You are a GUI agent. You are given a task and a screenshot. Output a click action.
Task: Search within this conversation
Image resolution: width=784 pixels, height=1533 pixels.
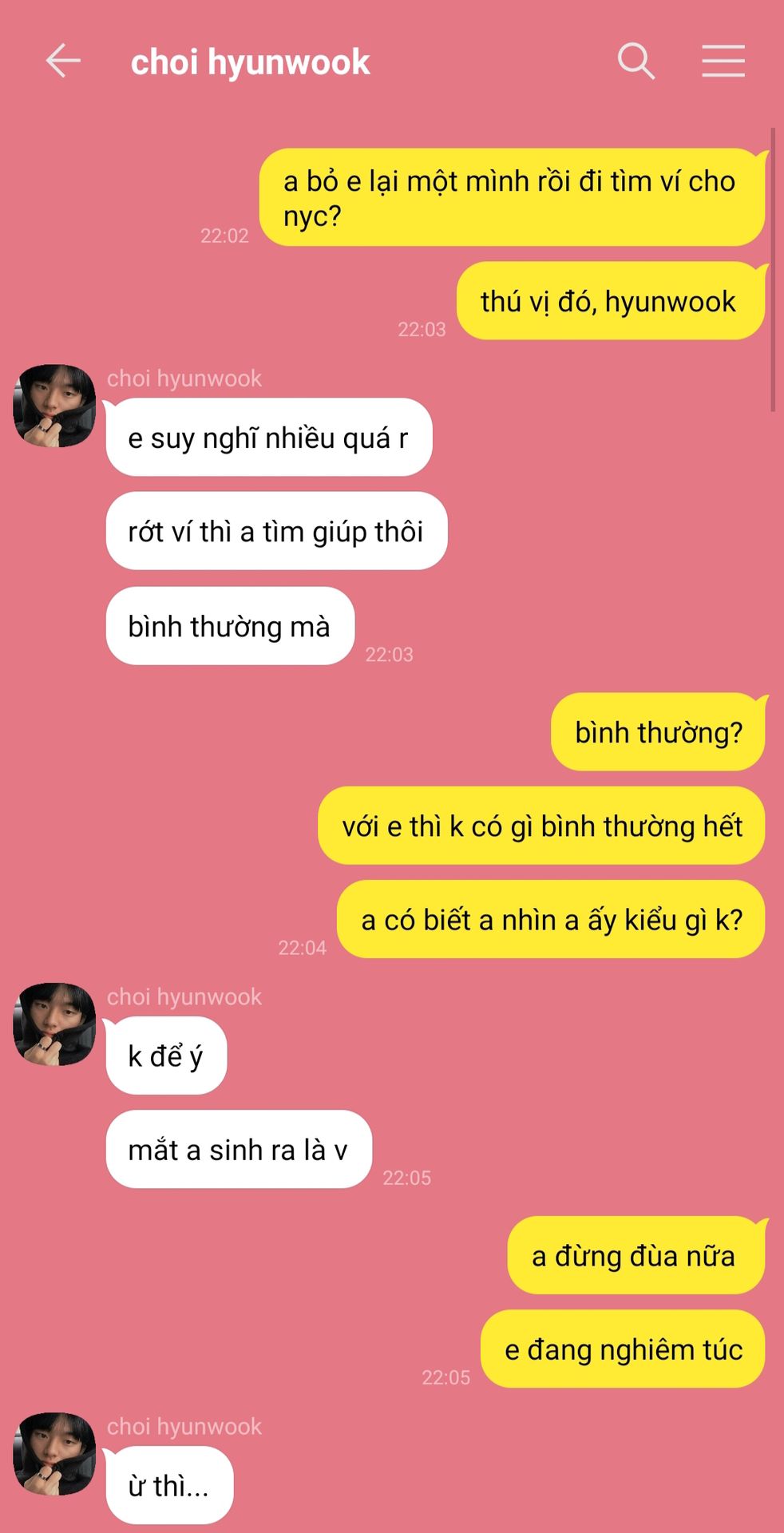636,61
